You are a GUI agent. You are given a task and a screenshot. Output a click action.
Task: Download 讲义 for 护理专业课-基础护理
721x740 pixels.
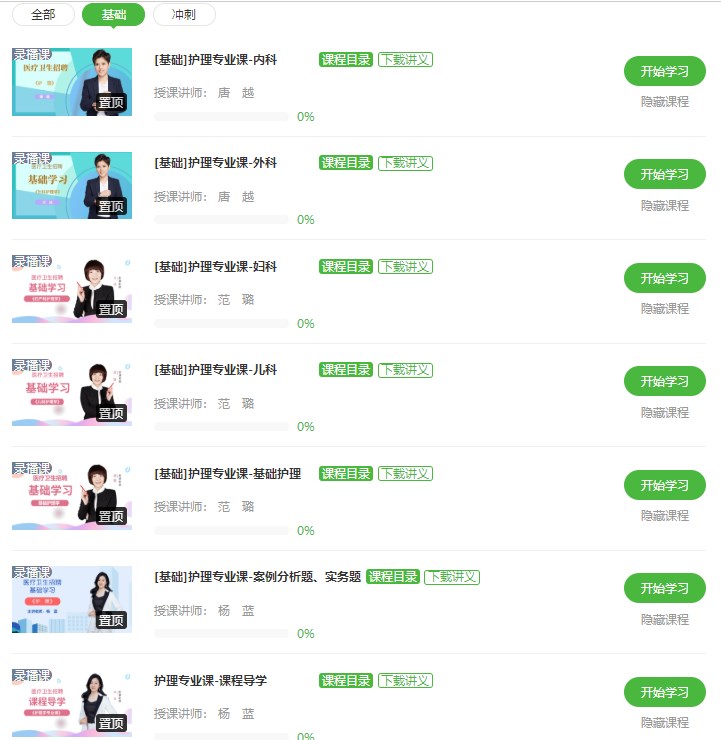coord(405,474)
